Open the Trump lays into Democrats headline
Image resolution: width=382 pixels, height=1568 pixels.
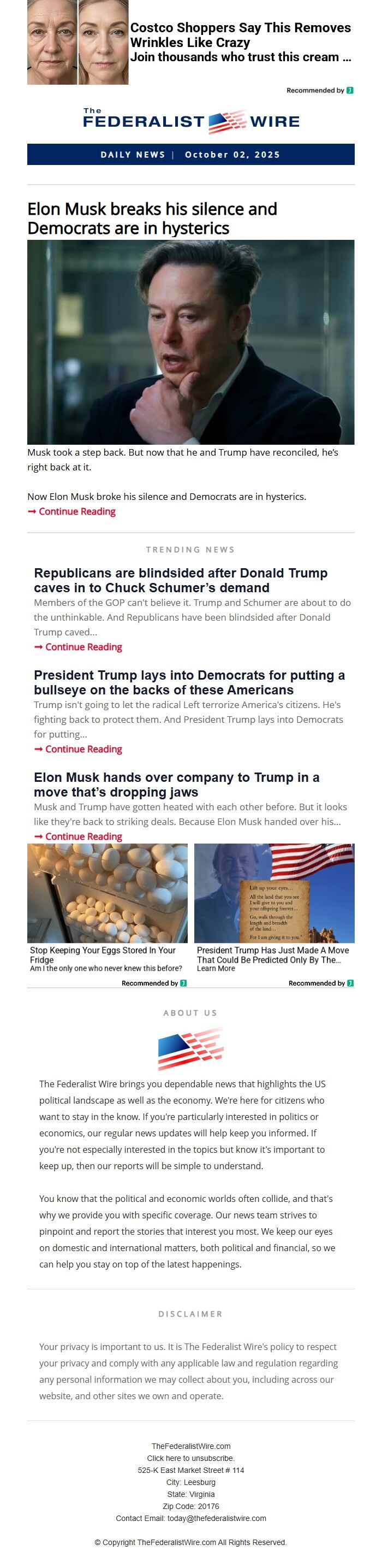189,682
